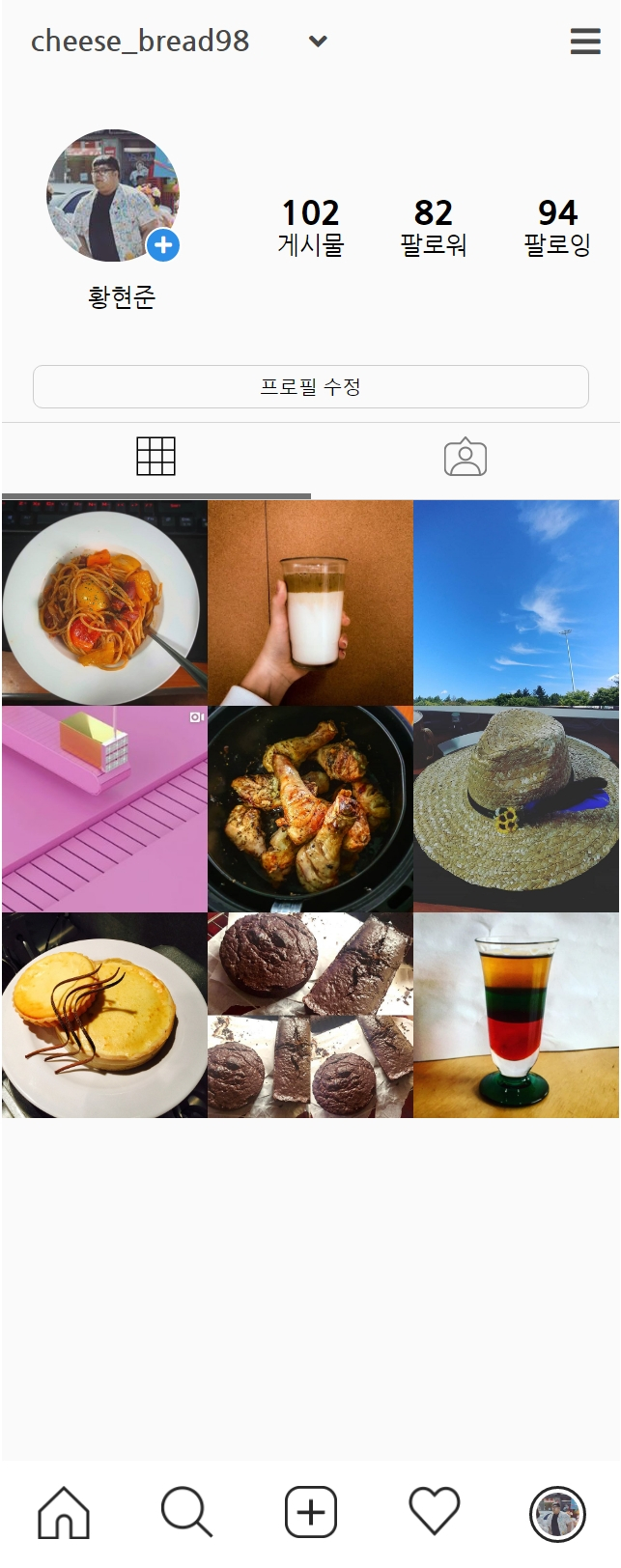The width and height of the screenshot is (621, 1568).
Task: Open the activity heart tab
Action: tap(435, 1512)
